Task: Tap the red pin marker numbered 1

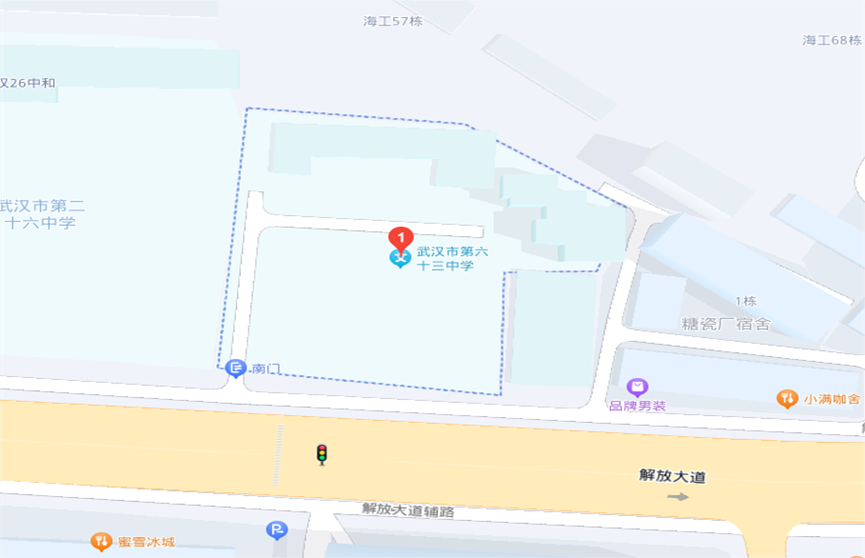Action: pos(400,238)
